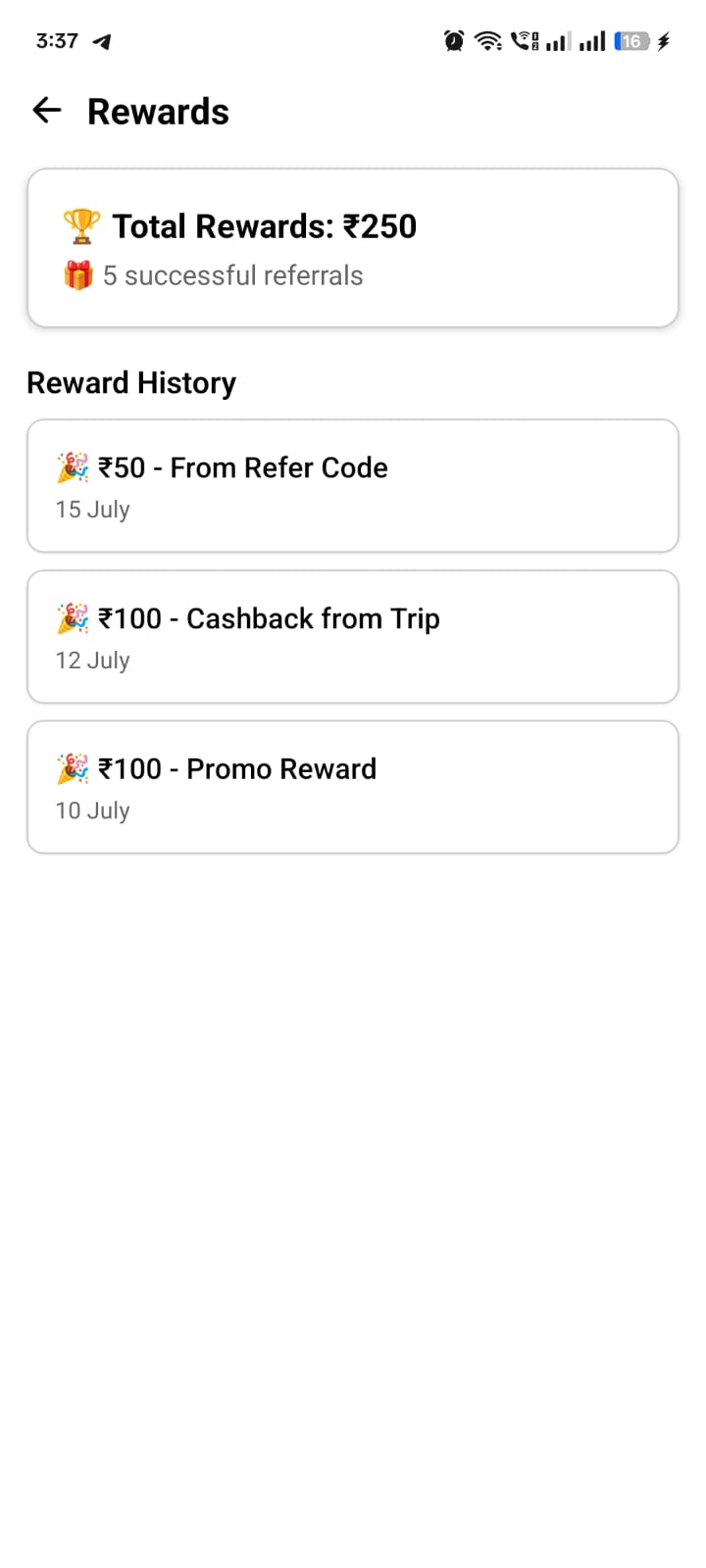Viewport: 706px width, 1568px height.
Task: Tap the battery indicator showing 16 percent
Action: (x=632, y=40)
